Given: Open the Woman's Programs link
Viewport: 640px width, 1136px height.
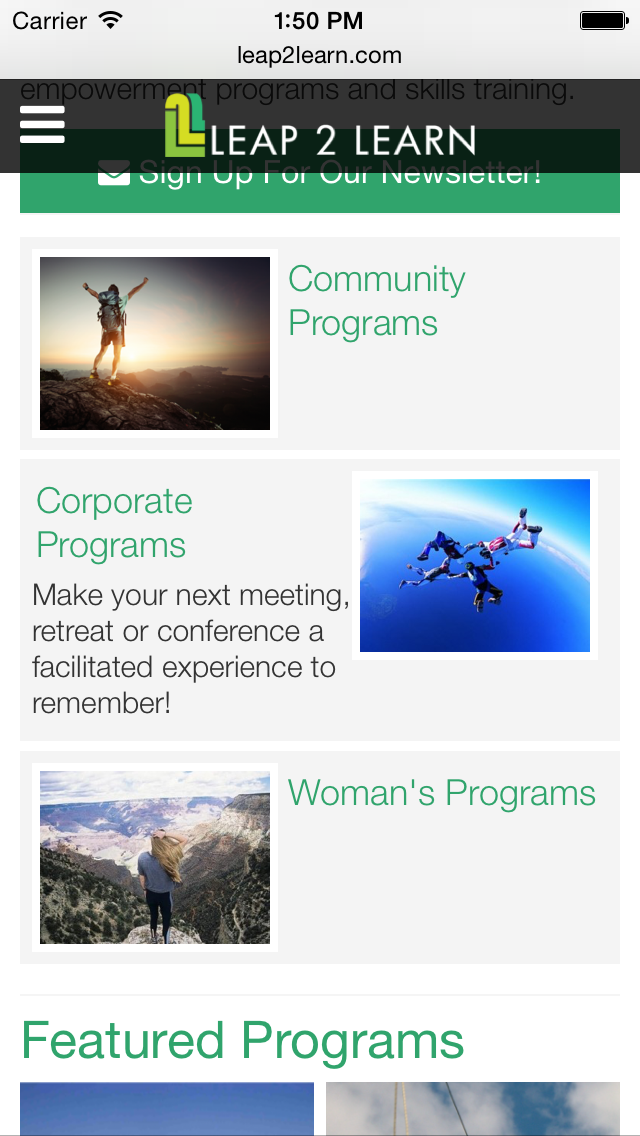Looking at the screenshot, I should point(441,793).
